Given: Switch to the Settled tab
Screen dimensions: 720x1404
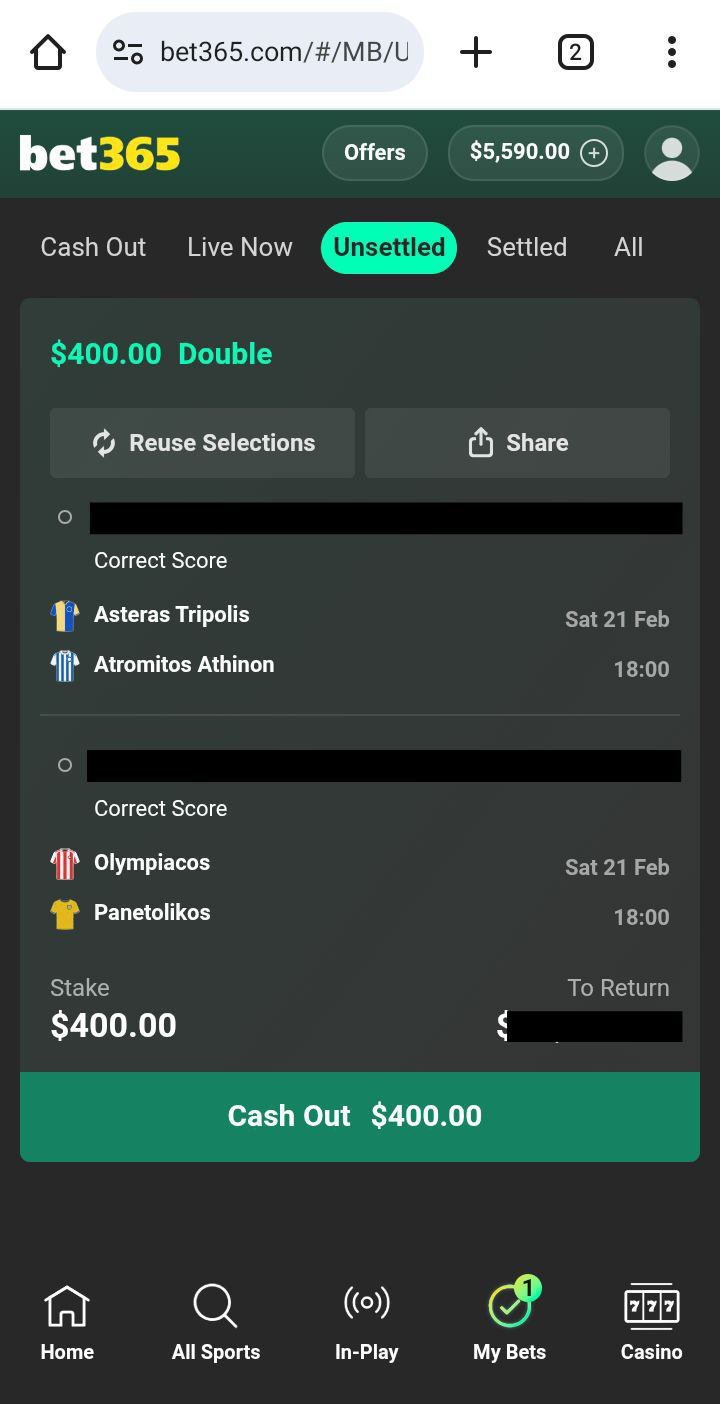Looking at the screenshot, I should point(526,247).
